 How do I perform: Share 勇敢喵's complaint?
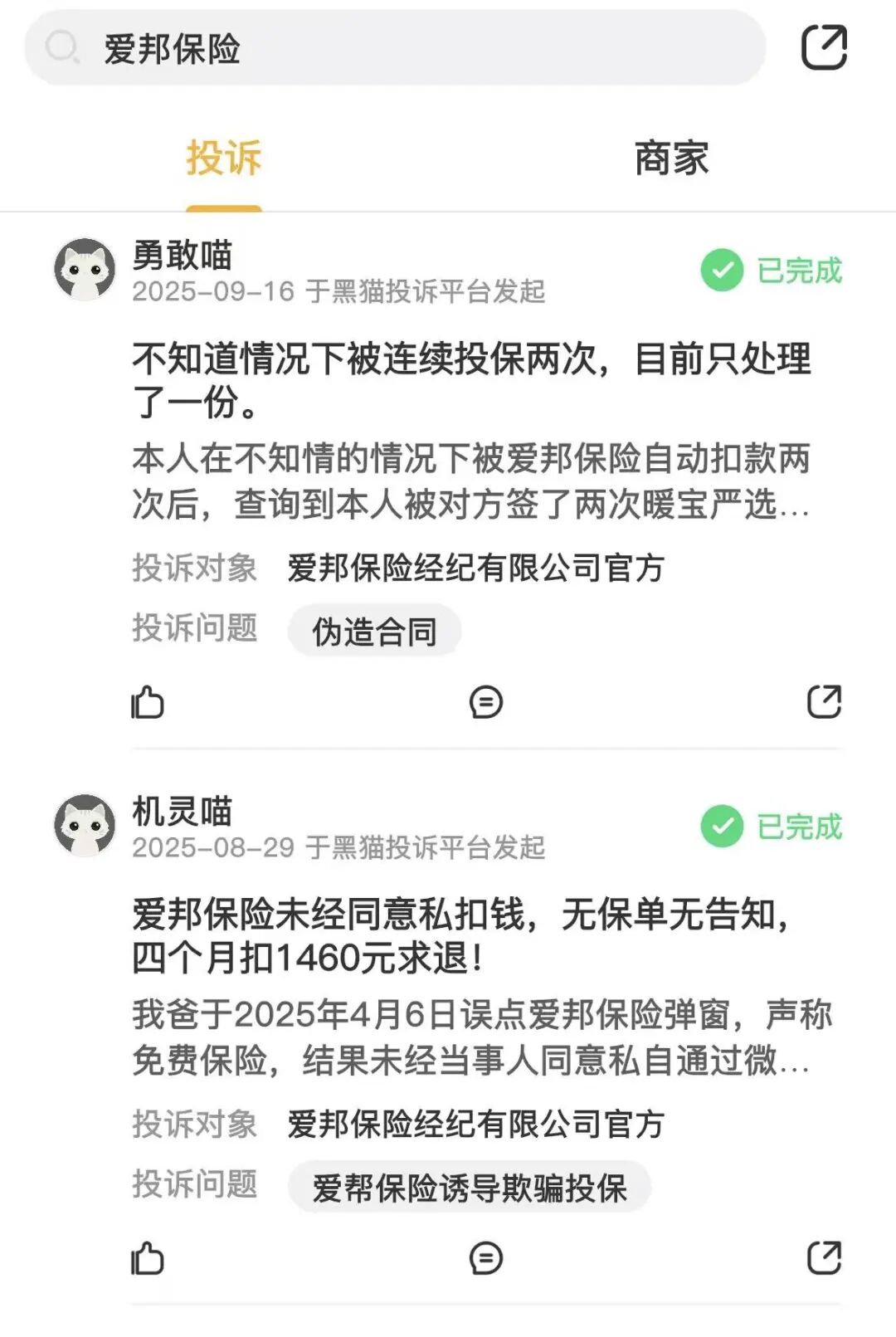824,702
